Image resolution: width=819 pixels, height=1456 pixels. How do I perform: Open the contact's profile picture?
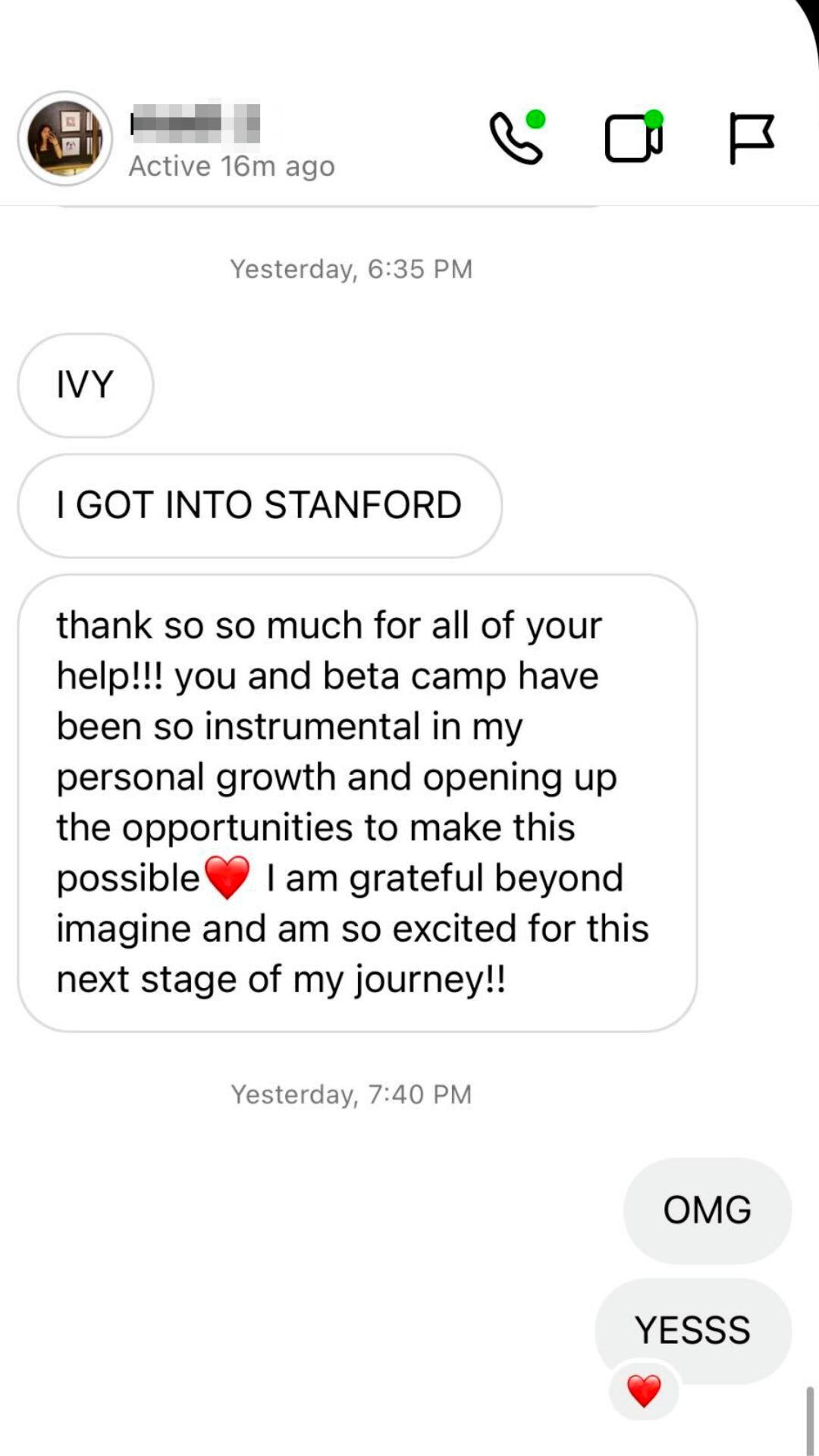[65, 139]
